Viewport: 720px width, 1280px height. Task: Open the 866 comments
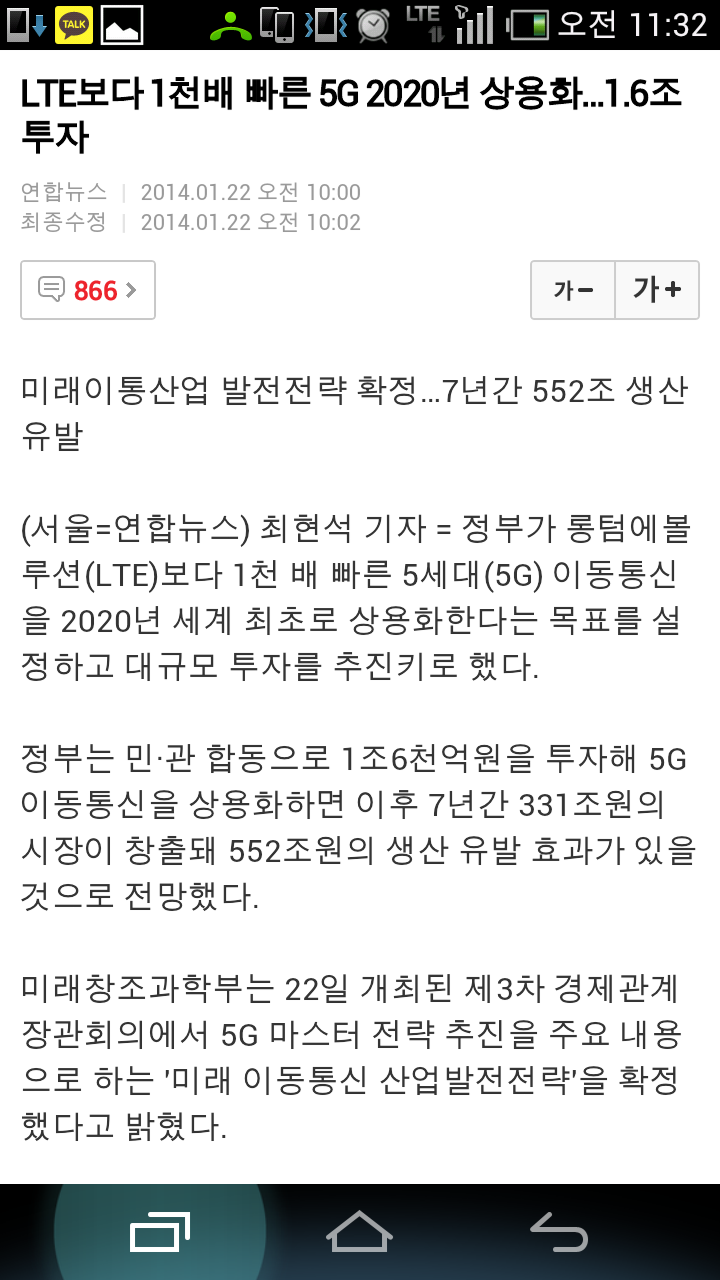(x=88, y=290)
